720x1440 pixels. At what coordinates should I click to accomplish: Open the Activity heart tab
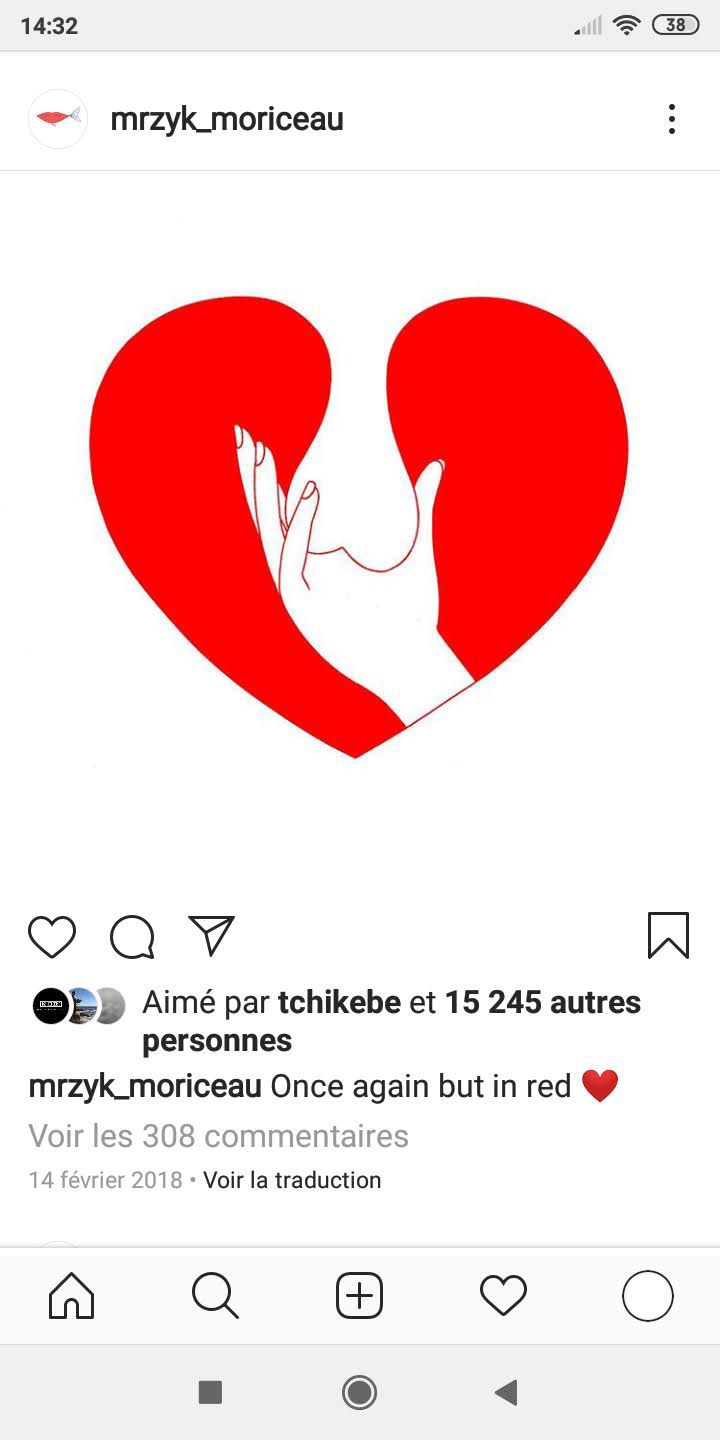[x=503, y=1296]
